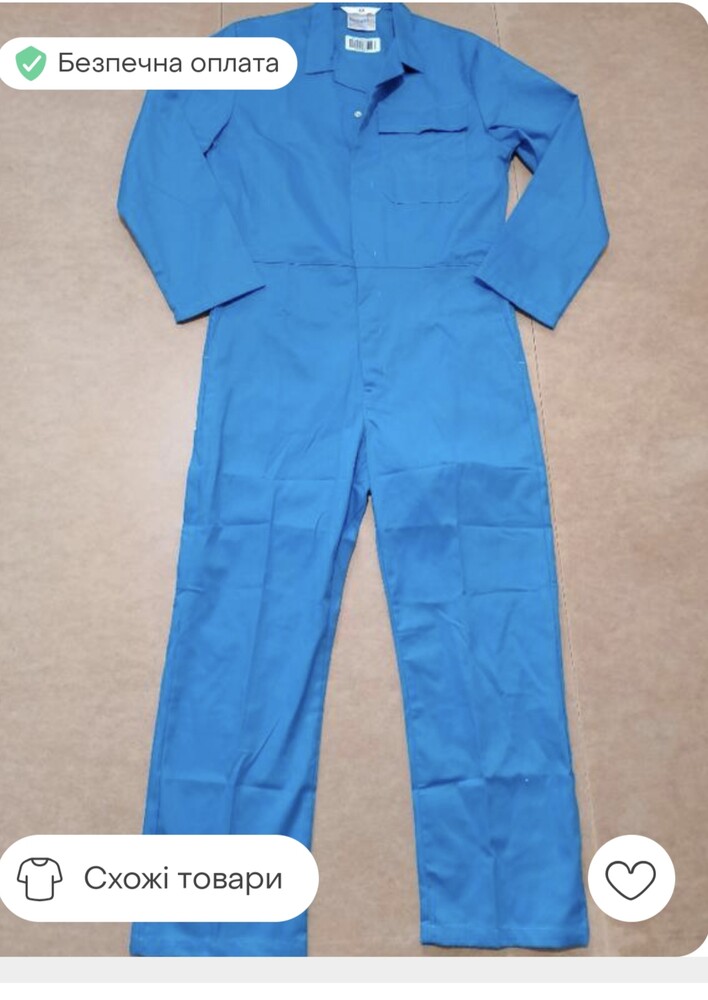Viewport: 708px width, 1000px height.
Task: Add this coverall to favorites with heart
Action: point(631,880)
